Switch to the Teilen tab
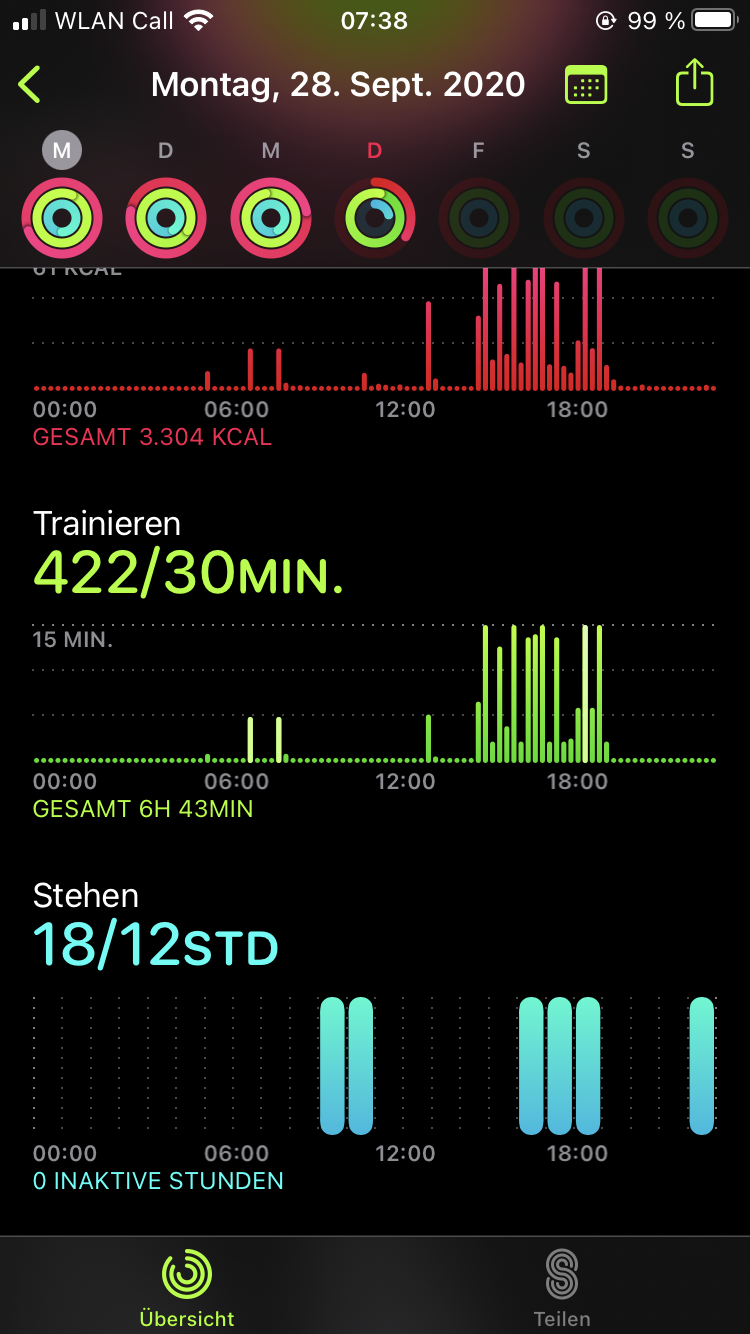This screenshot has width=750, height=1334. 562,1288
